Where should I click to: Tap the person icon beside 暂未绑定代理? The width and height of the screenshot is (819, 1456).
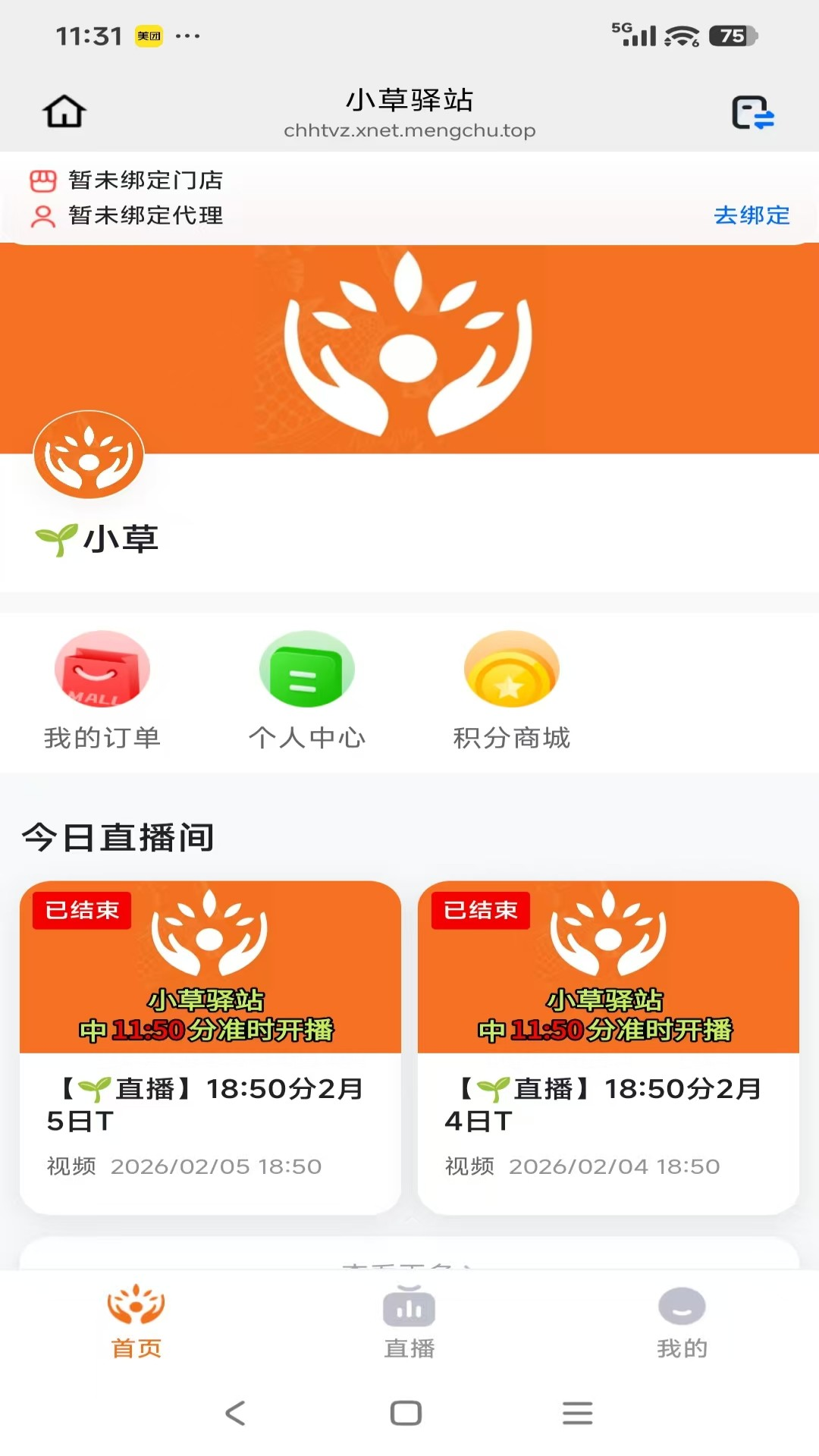pyautogui.click(x=42, y=215)
